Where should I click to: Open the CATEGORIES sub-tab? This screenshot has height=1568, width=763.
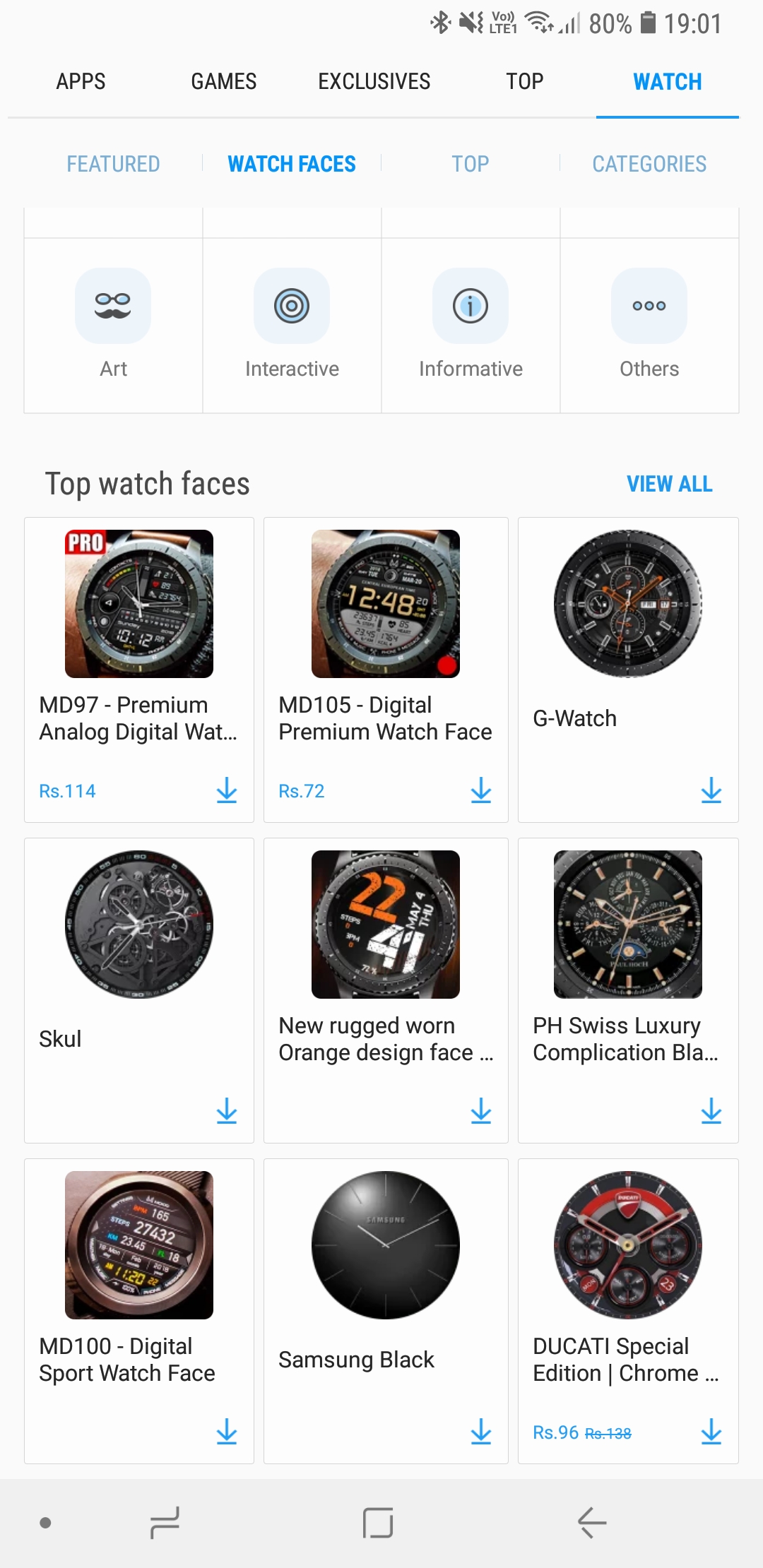coord(649,164)
